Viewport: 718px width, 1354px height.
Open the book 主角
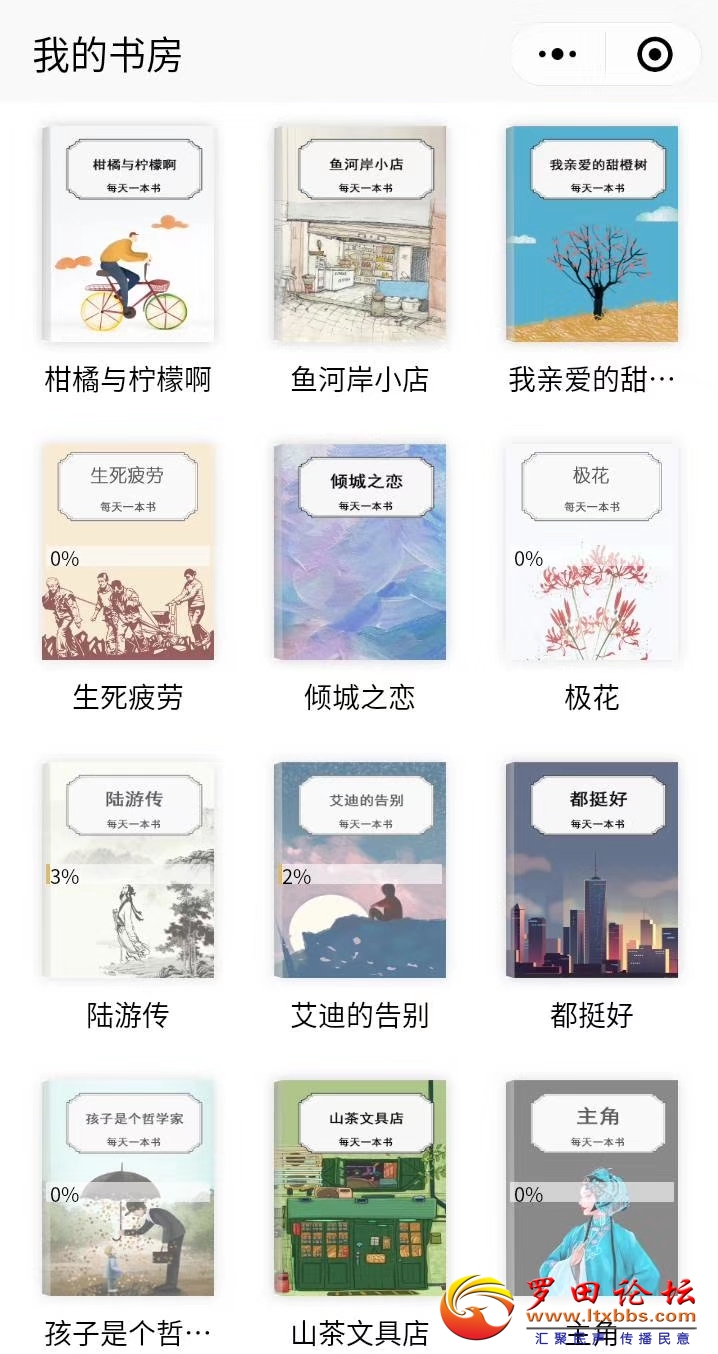pos(592,1188)
